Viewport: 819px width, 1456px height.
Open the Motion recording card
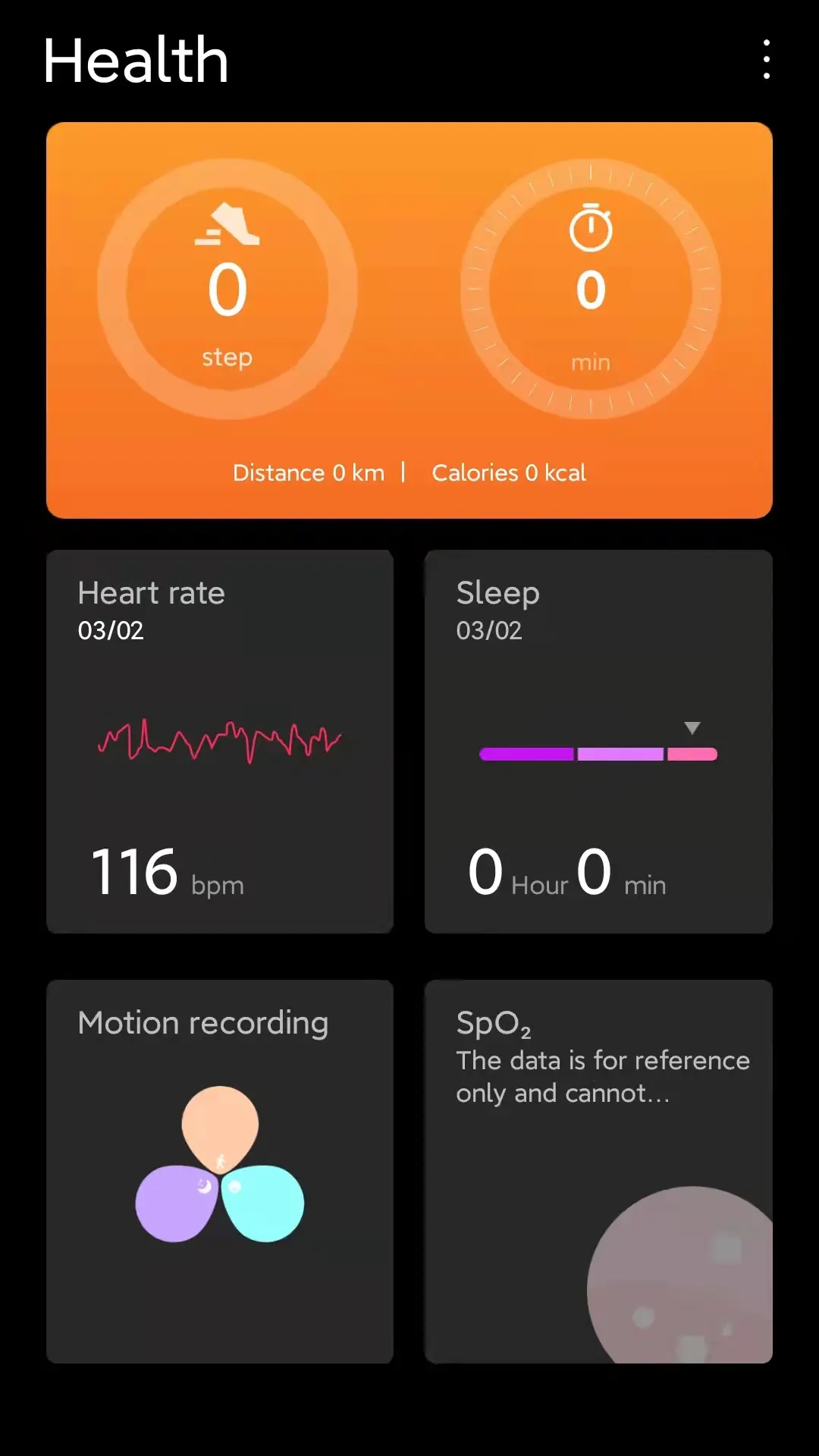pos(220,1172)
